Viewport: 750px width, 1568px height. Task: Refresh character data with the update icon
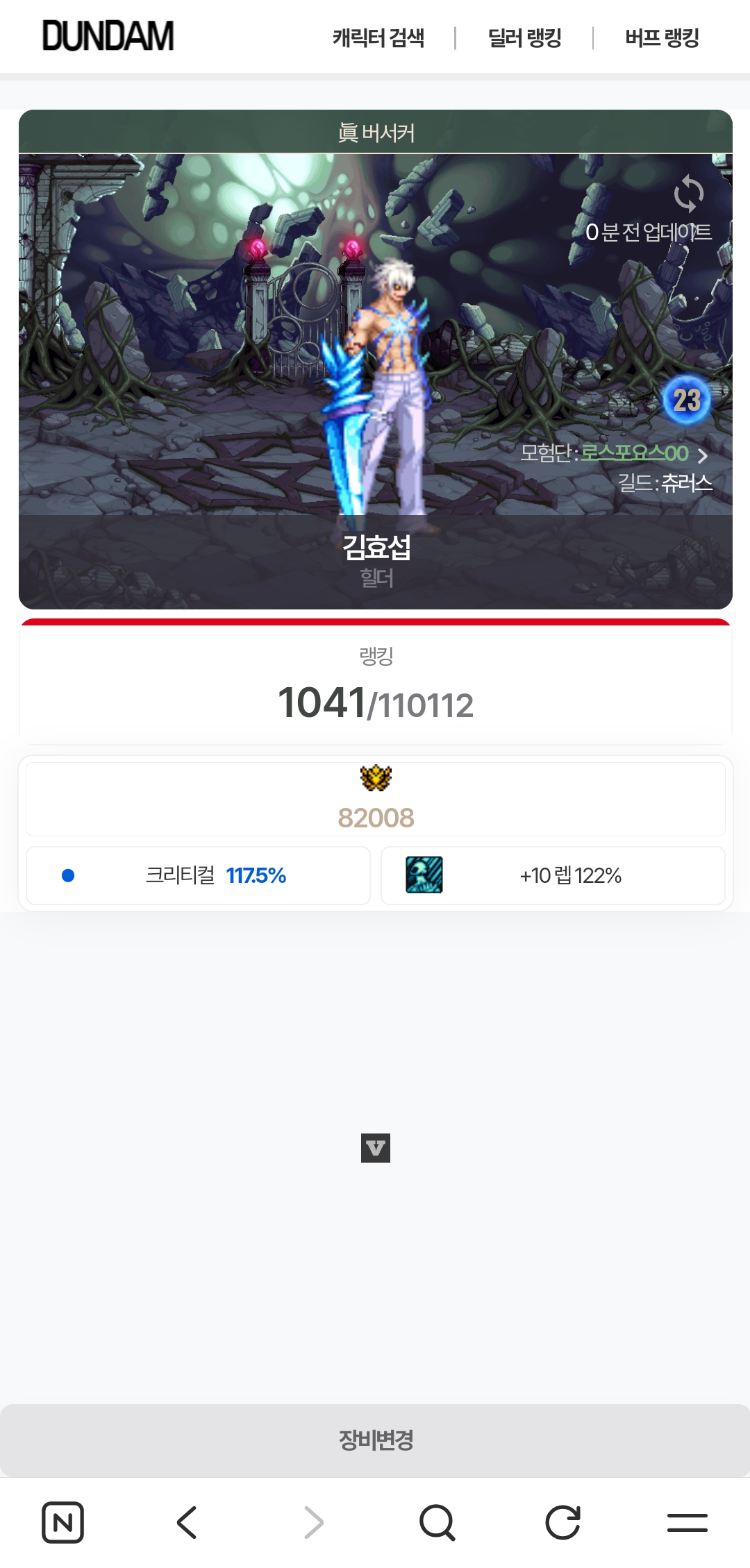[x=688, y=194]
